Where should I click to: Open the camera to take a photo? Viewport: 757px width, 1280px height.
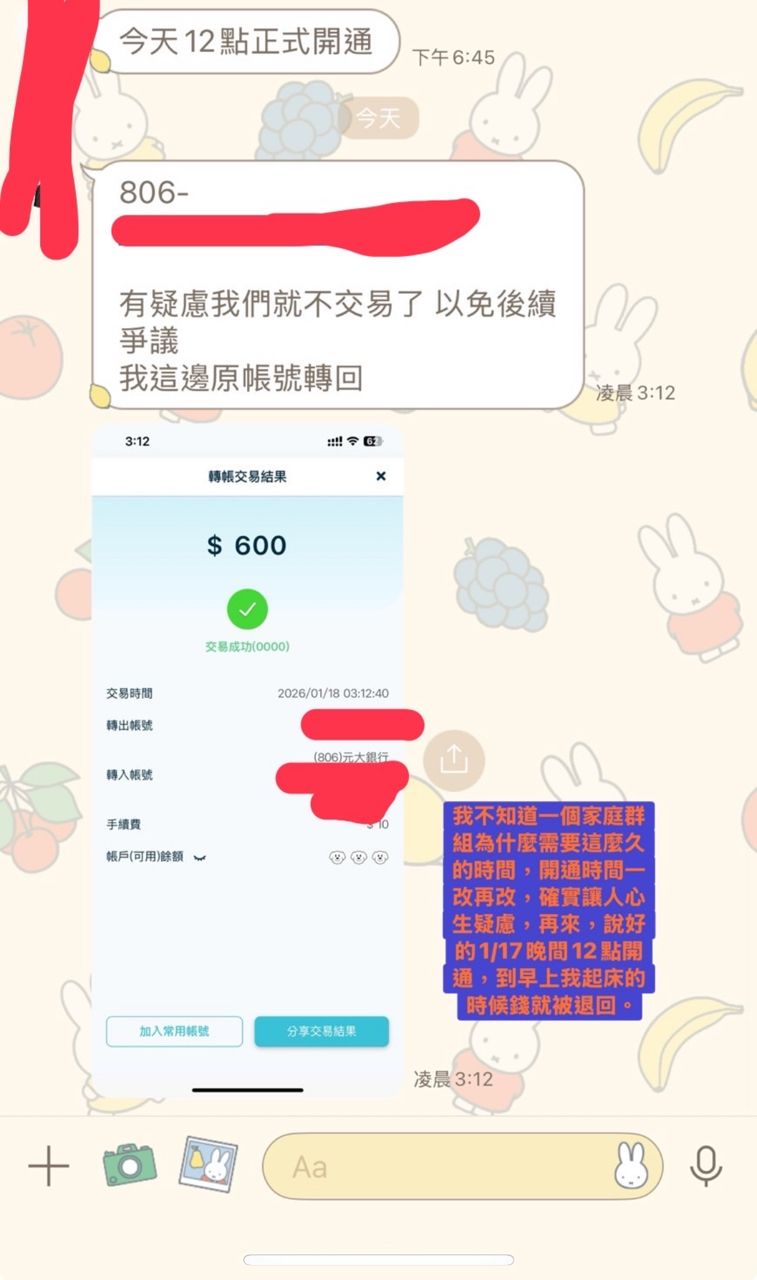coord(129,1165)
